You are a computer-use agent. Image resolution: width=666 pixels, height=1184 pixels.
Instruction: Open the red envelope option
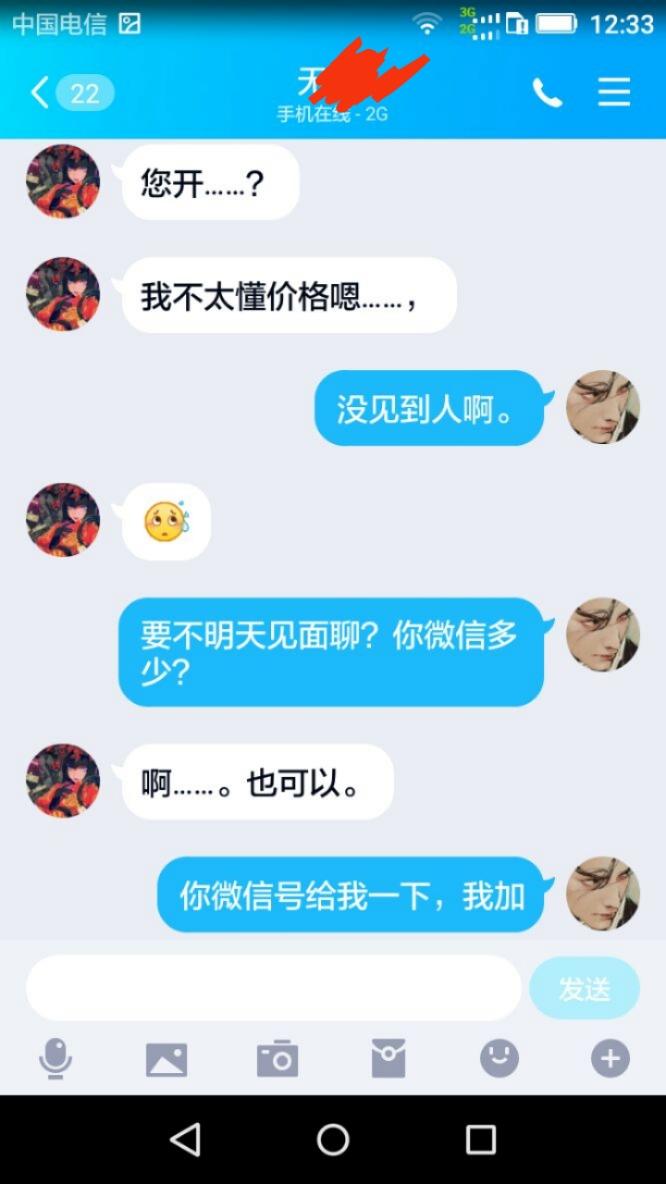388,1058
